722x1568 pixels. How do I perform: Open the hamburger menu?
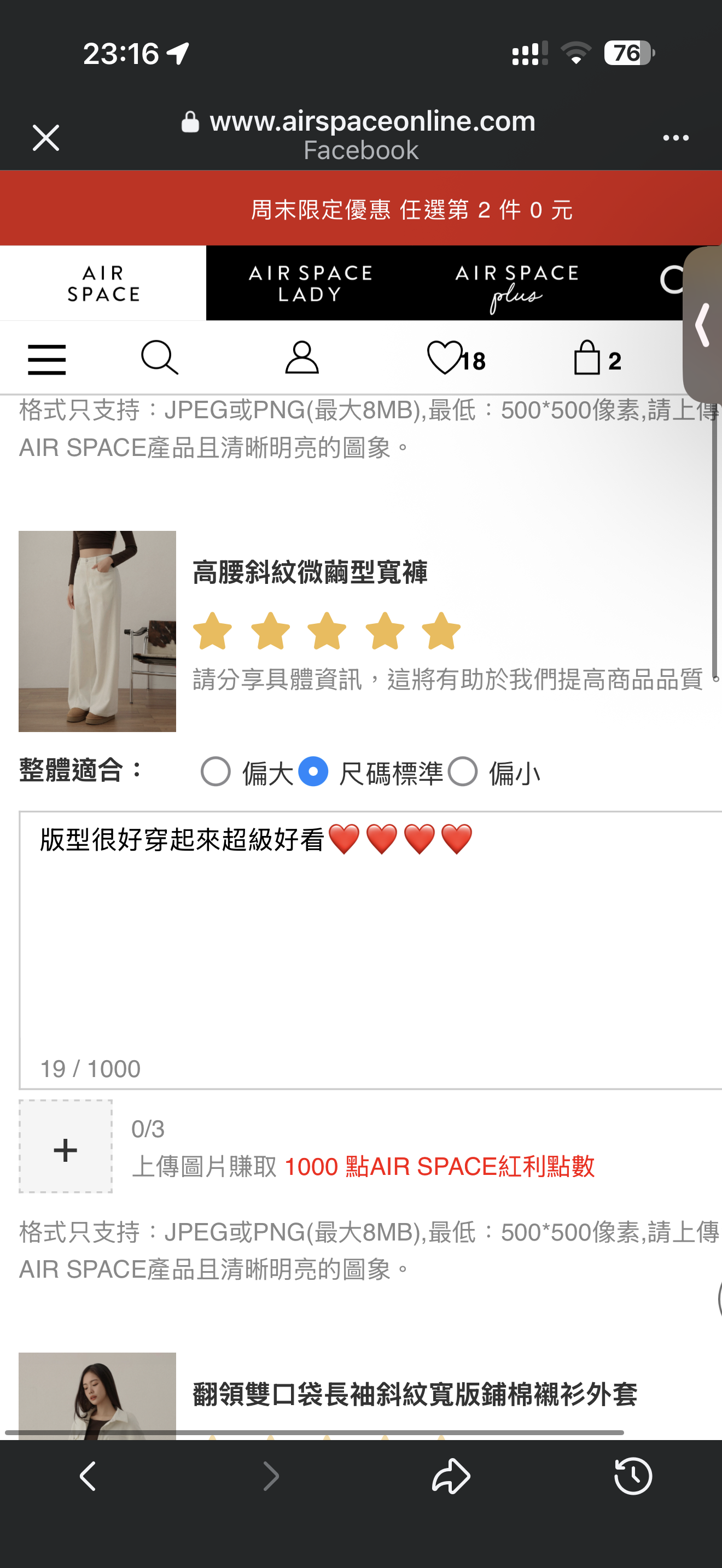click(x=47, y=359)
